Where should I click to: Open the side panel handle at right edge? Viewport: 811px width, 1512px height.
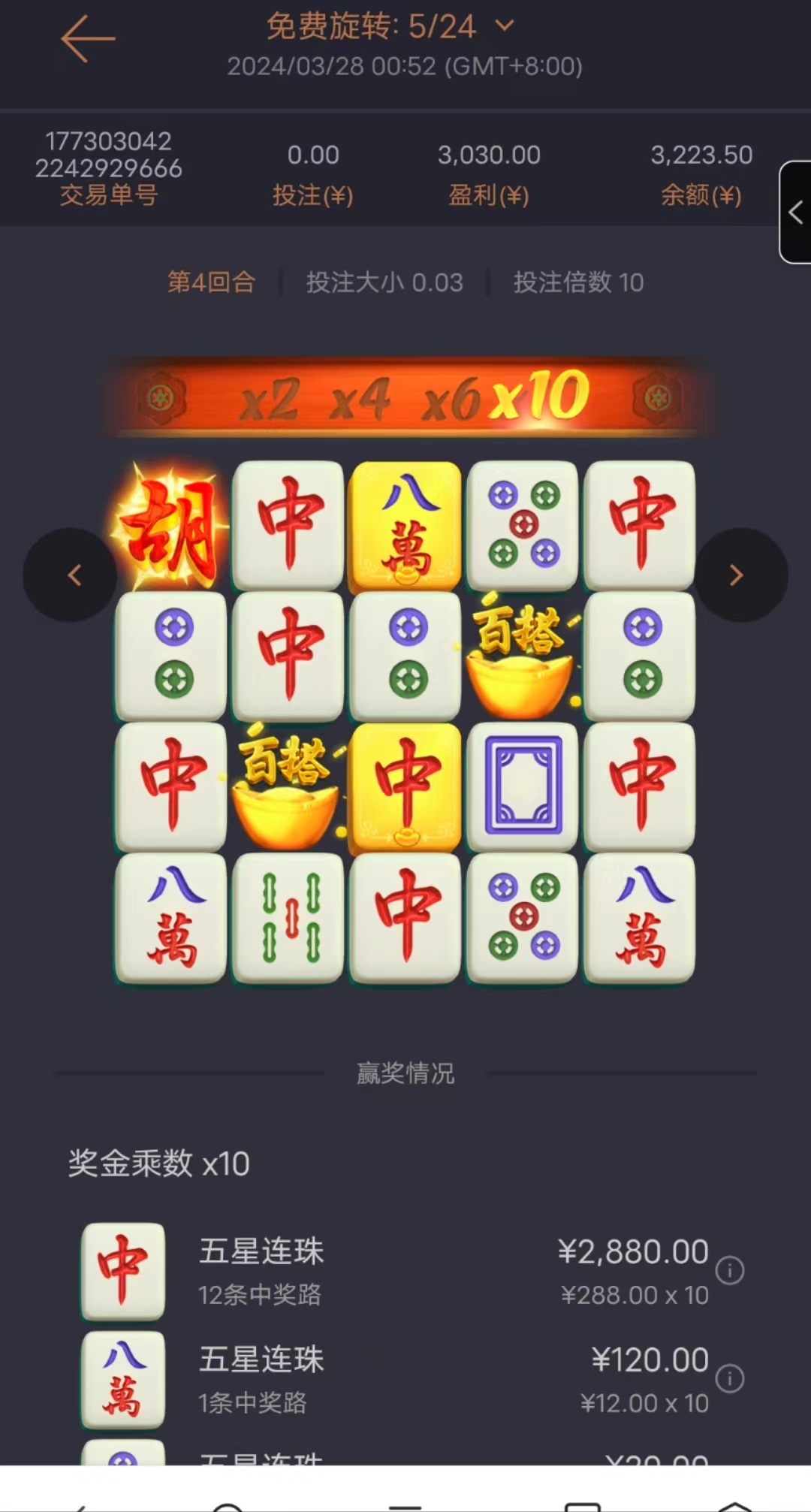796,212
